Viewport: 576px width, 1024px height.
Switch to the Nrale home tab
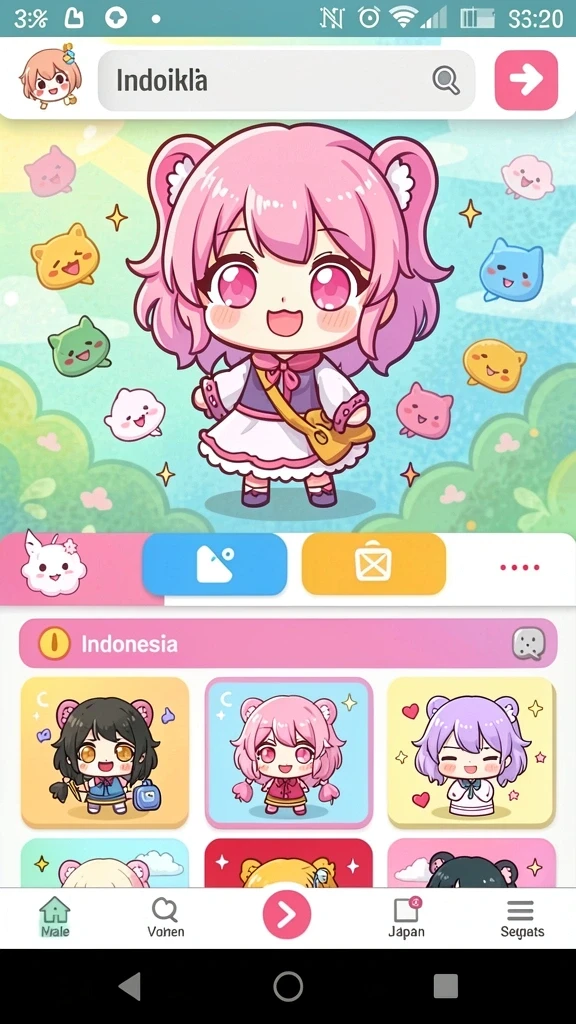pos(55,917)
